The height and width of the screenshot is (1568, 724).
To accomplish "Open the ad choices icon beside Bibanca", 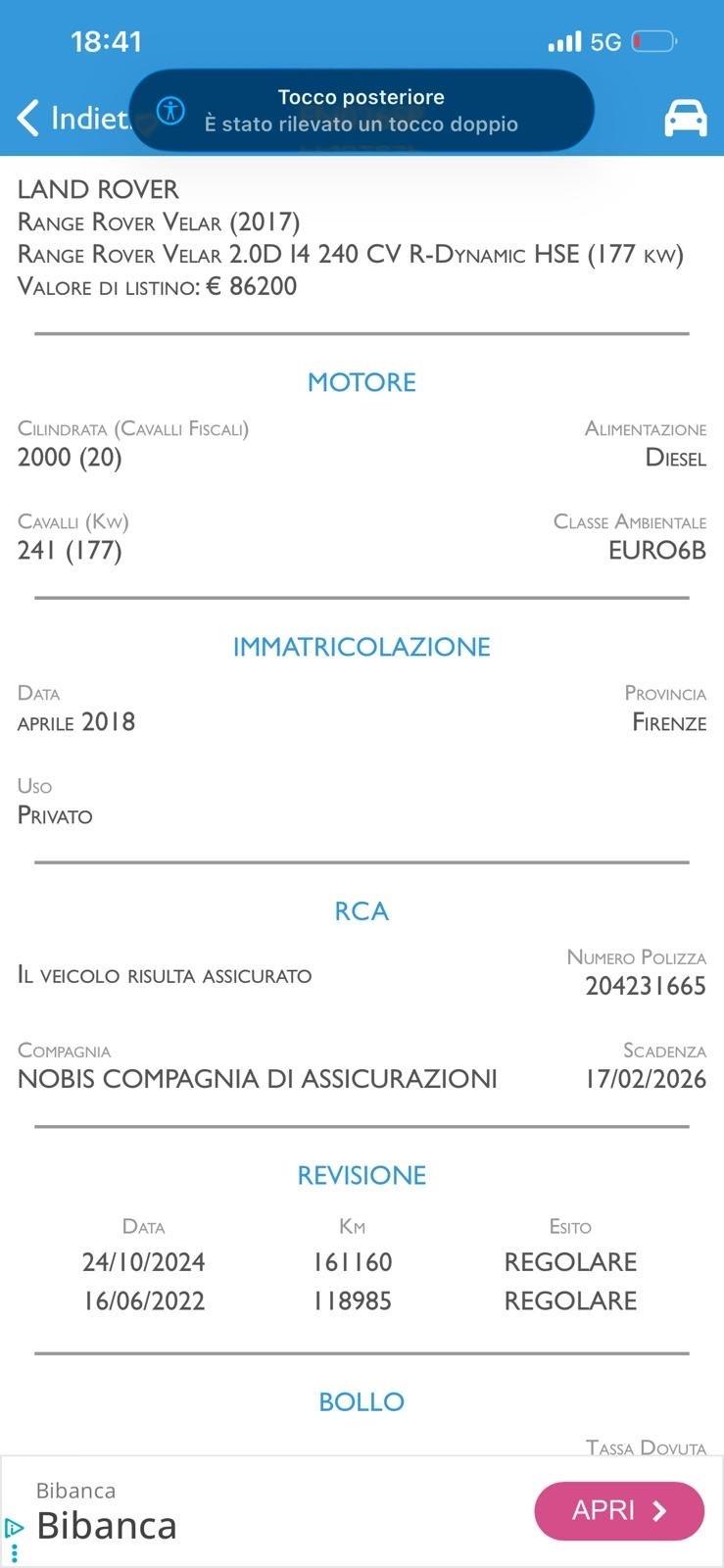I will tap(14, 1528).
